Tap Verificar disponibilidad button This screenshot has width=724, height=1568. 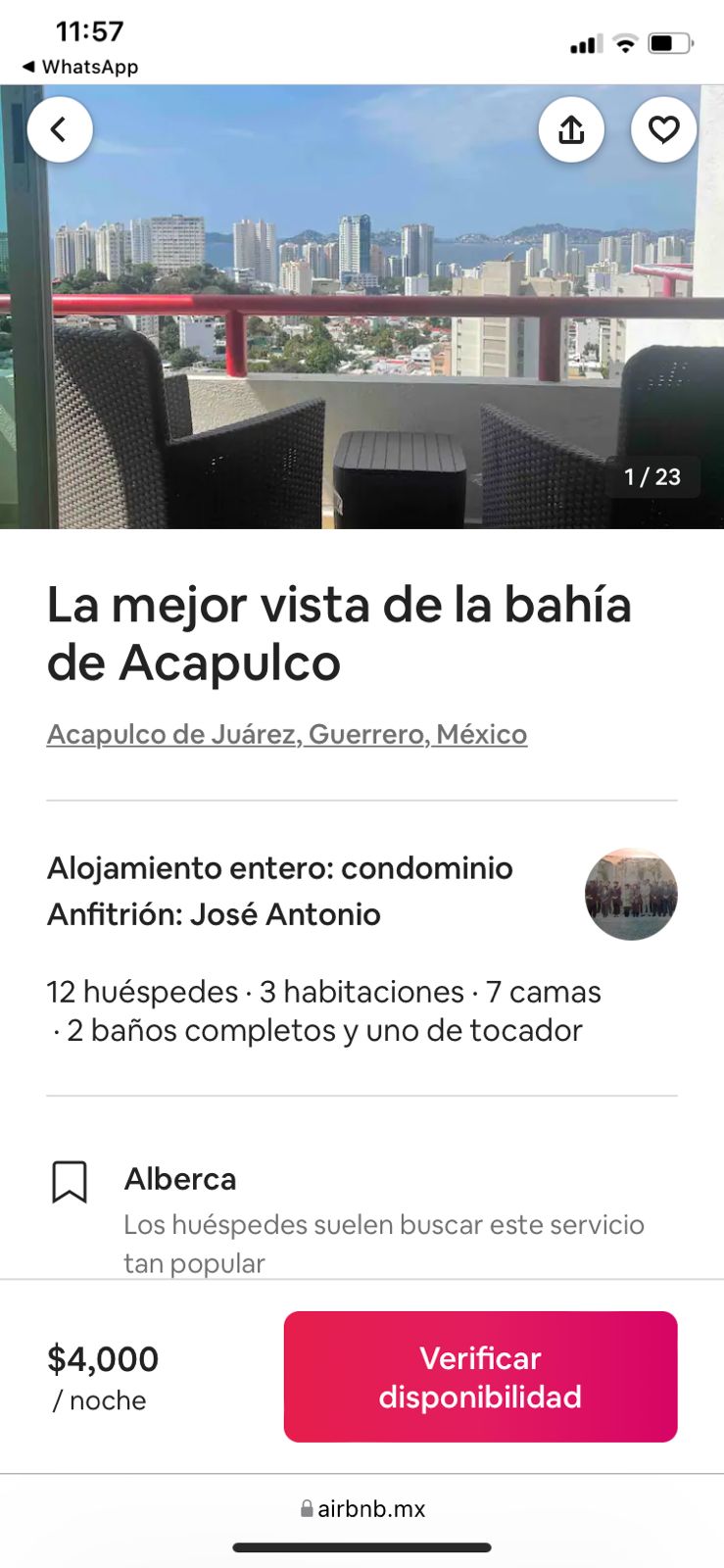coord(480,1377)
